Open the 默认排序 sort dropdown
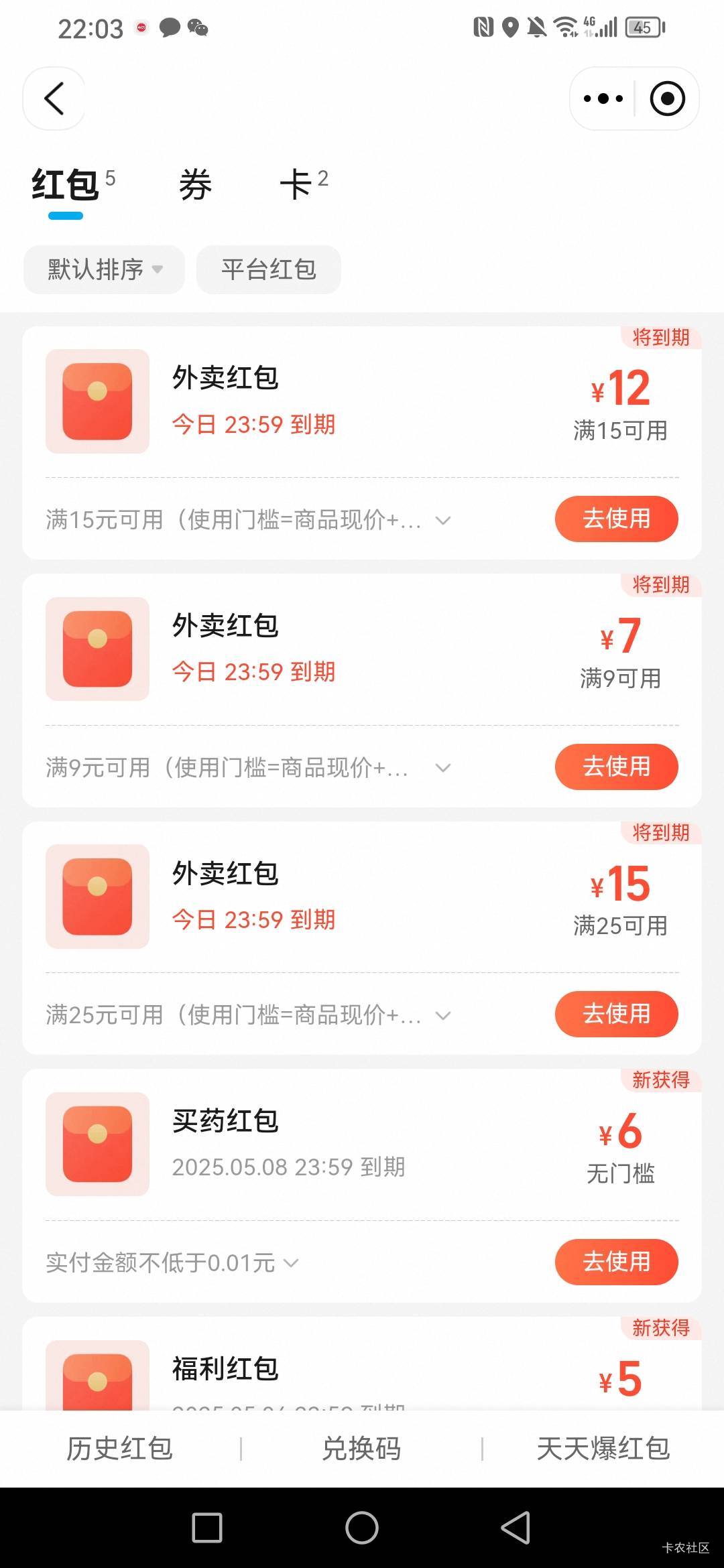Image resolution: width=724 pixels, height=1568 pixels. pyautogui.click(x=104, y=269)
